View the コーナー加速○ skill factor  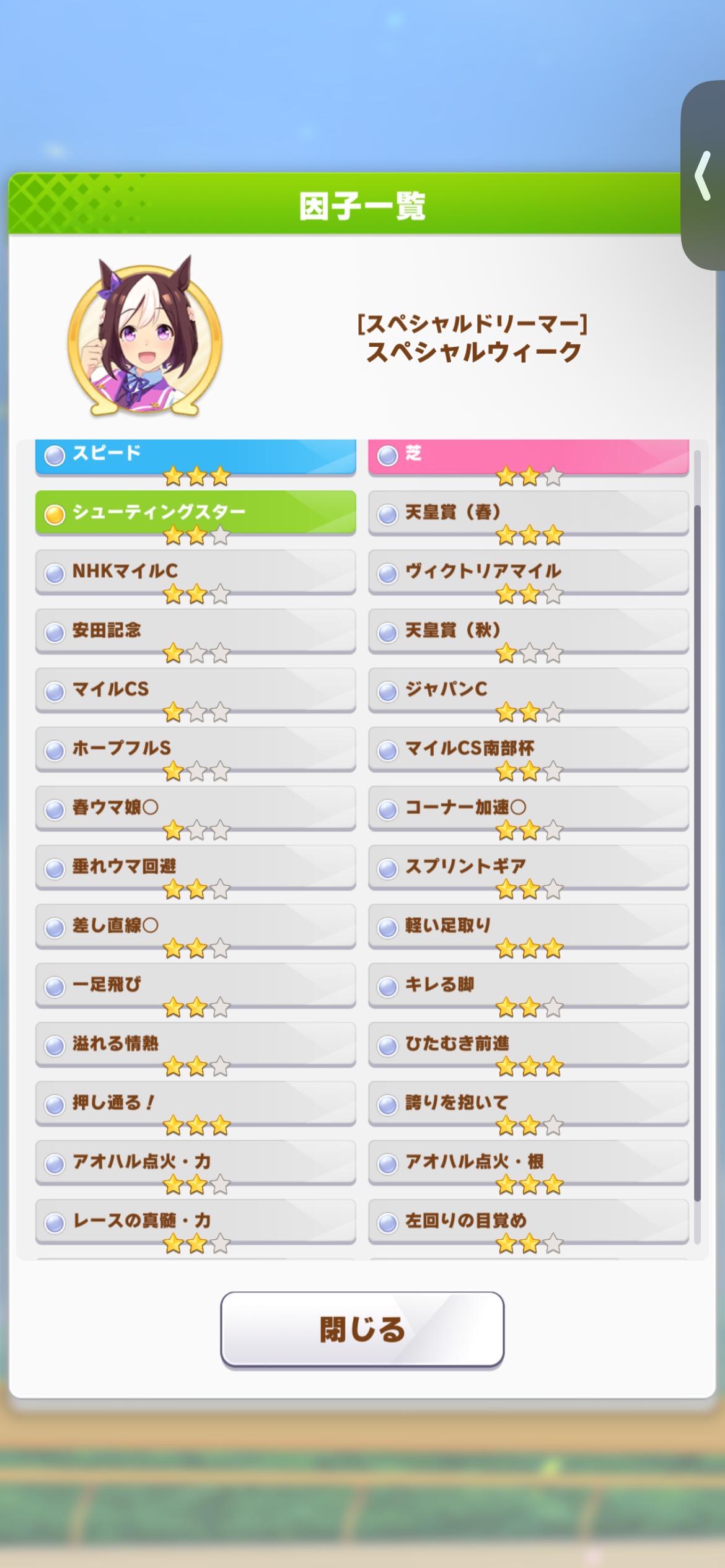(528, 808)
